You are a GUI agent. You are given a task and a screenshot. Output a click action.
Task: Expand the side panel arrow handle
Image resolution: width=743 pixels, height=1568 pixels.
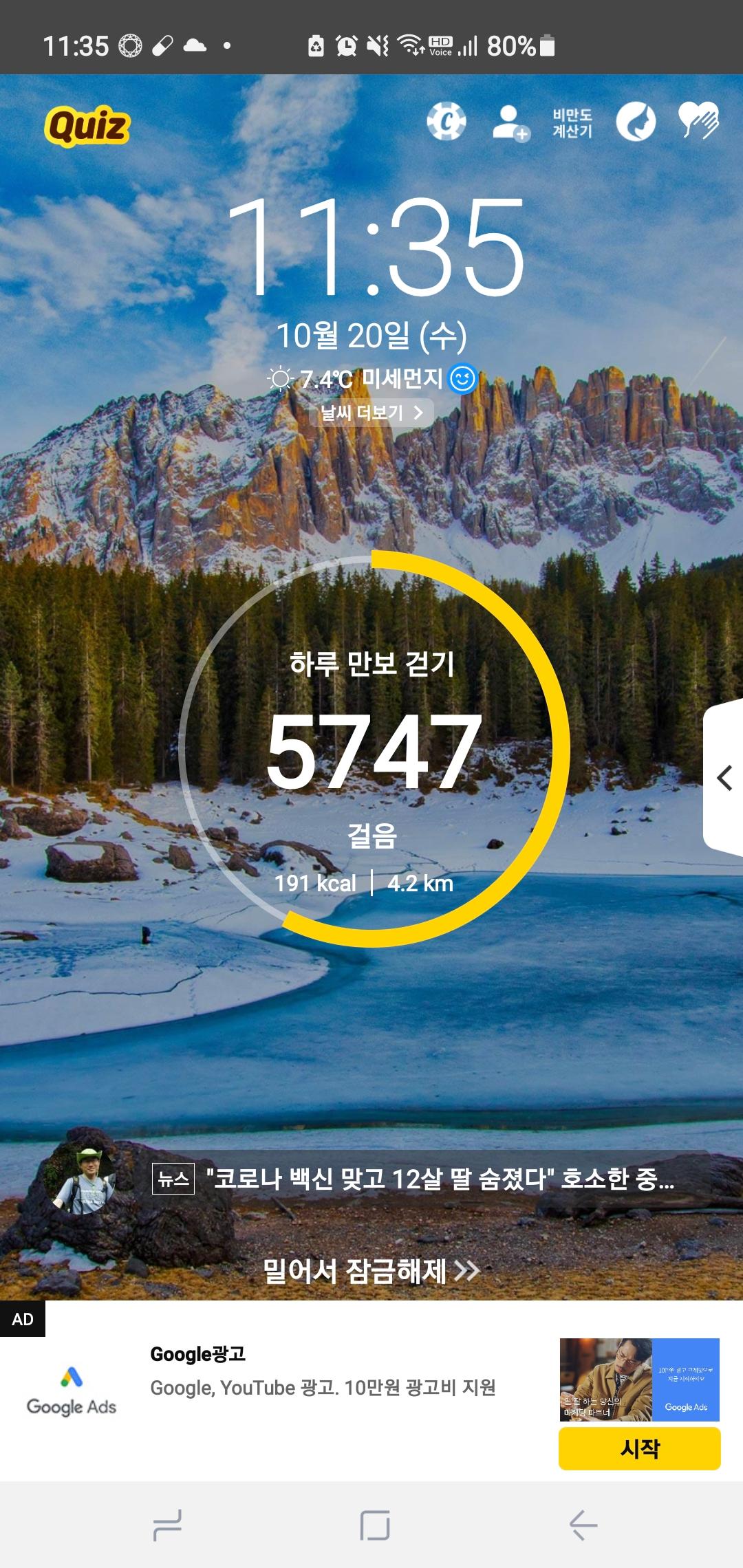724,778
